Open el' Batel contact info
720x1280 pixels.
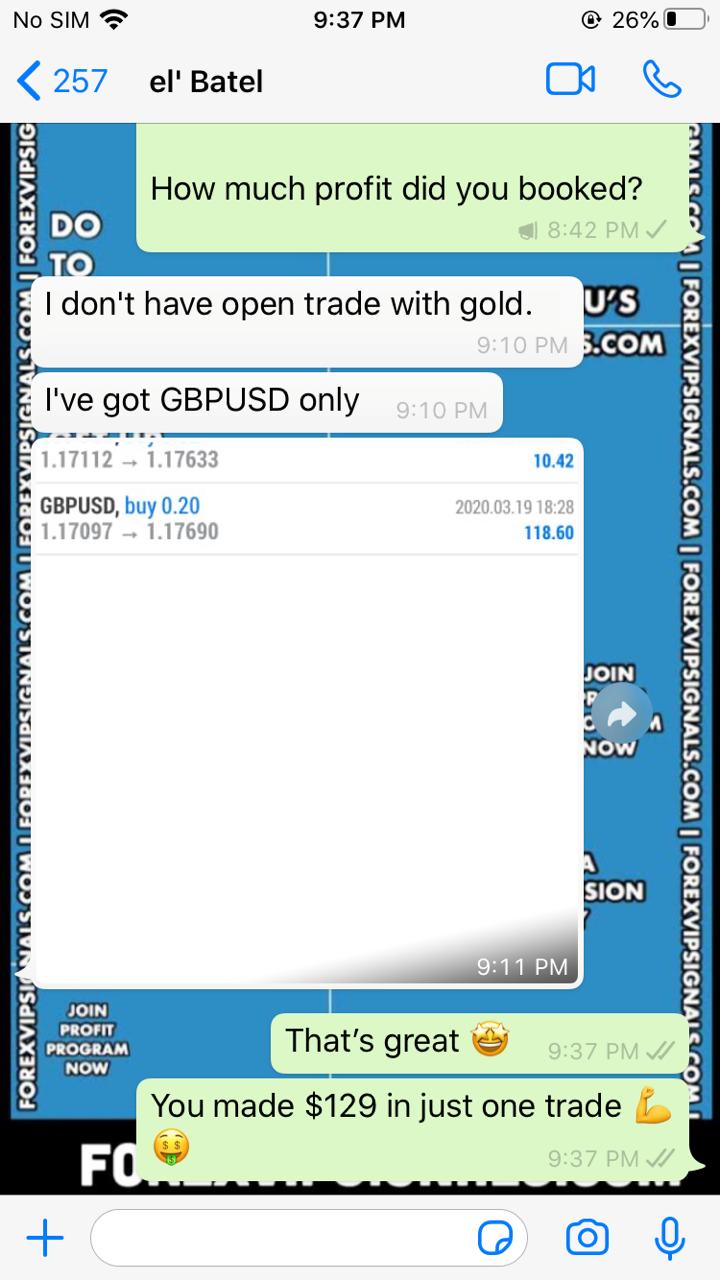pos(206,81)
